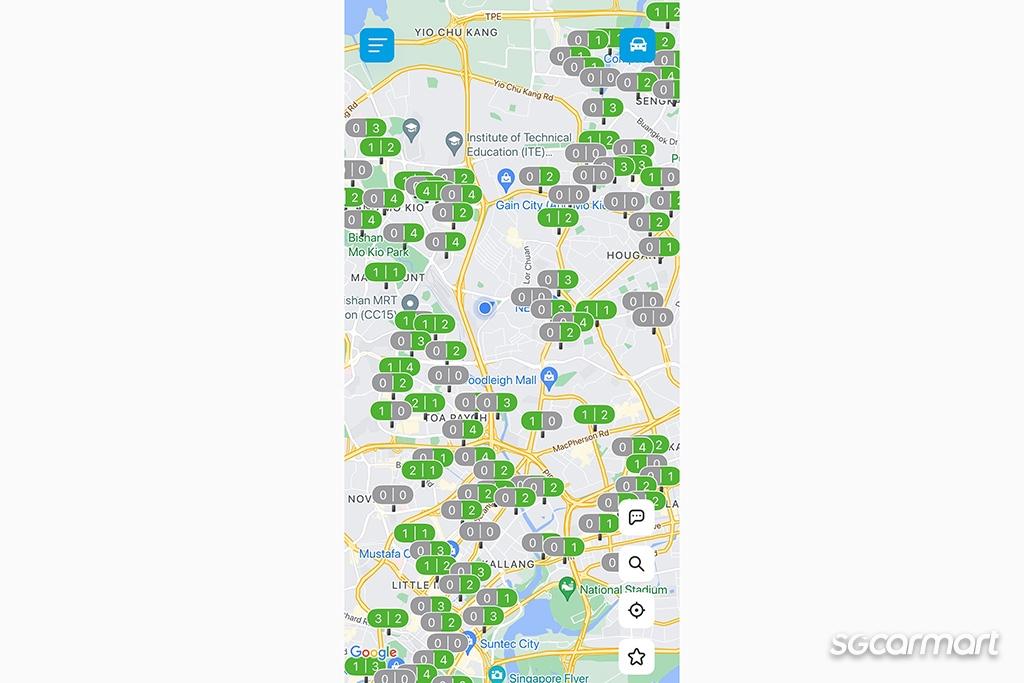
Task: Select the Institute of Technical Education pin
Action: (x=453, y=142)
